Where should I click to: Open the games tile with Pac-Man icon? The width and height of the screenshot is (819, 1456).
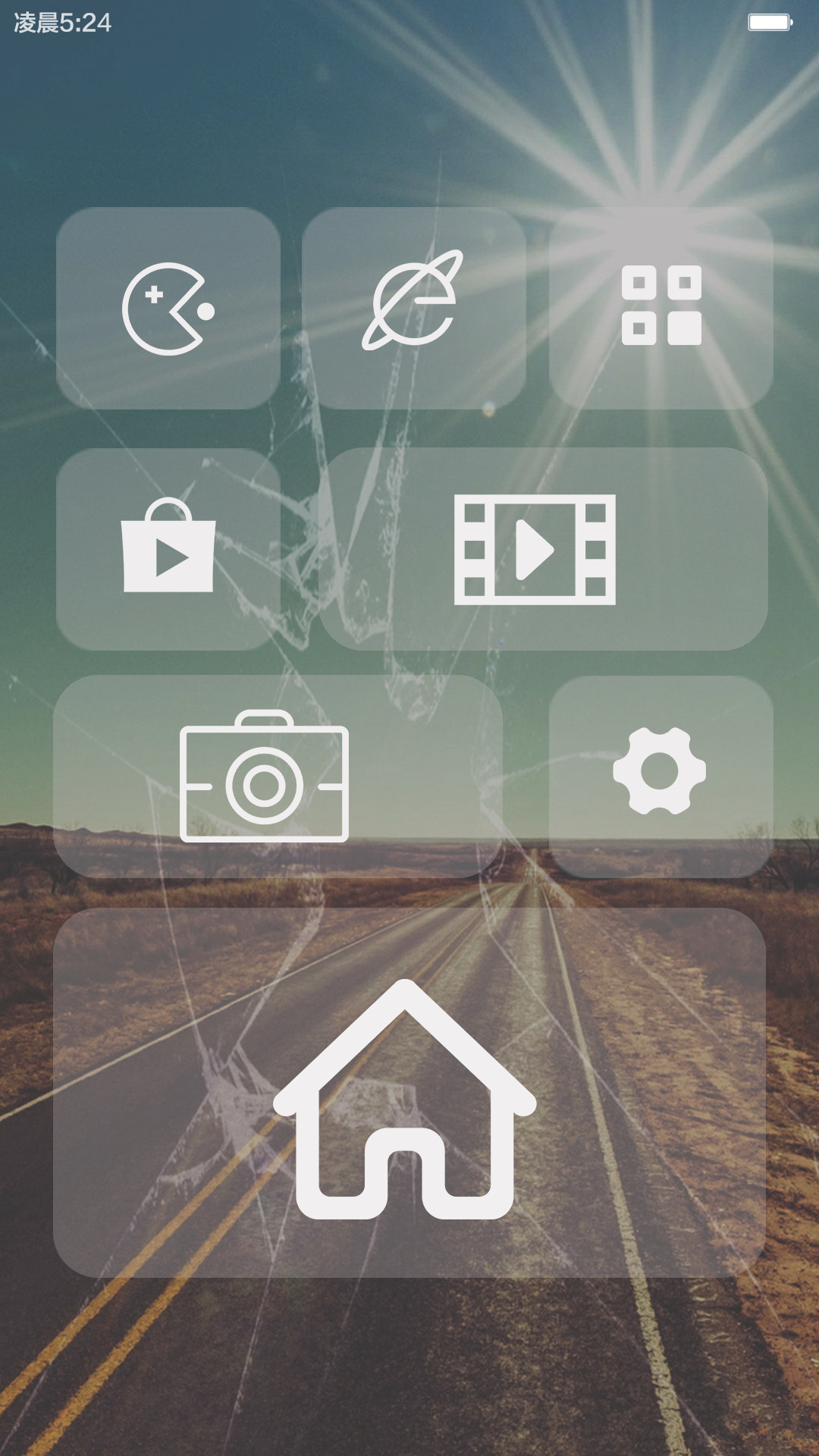click(168, 309)
